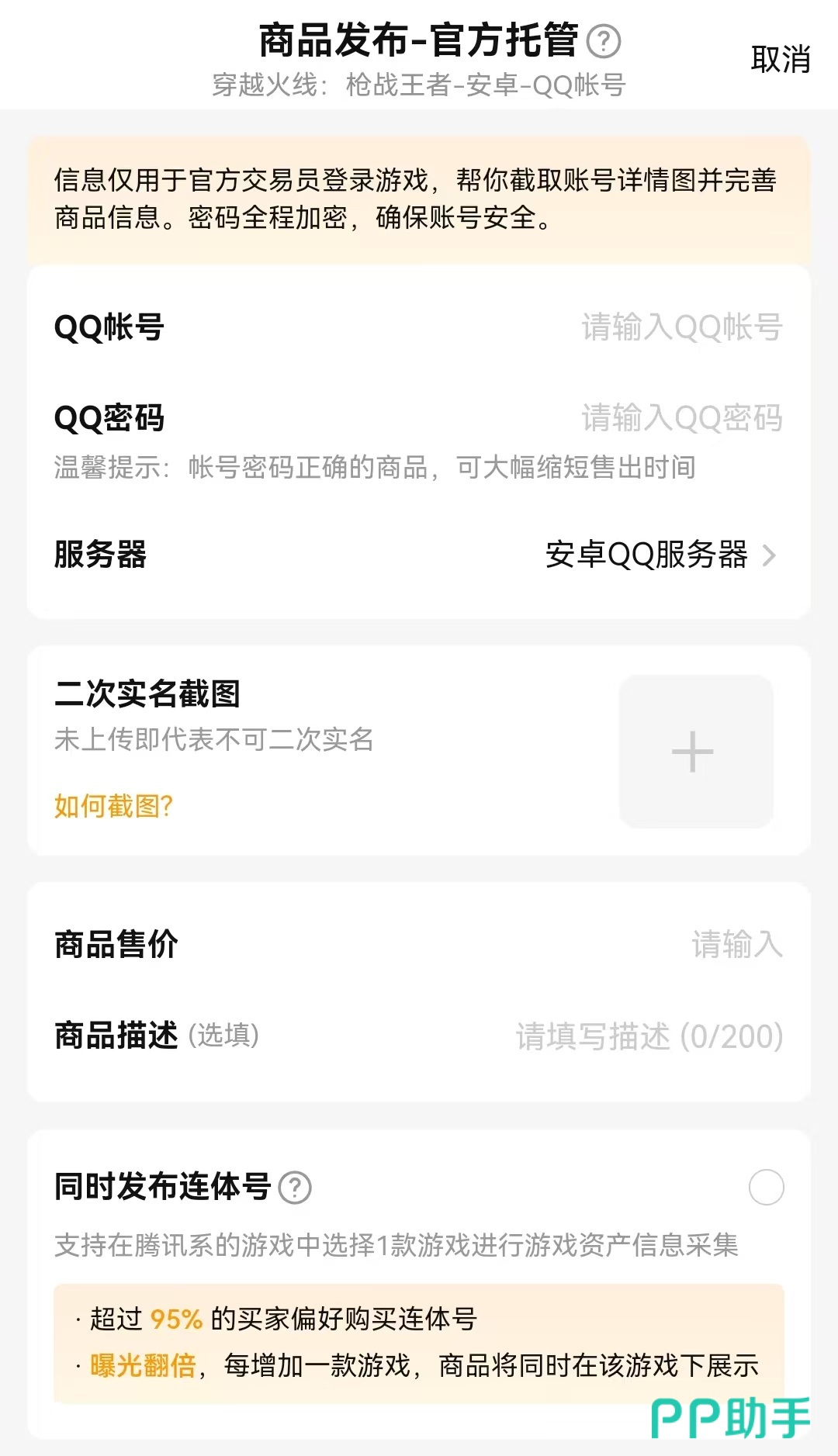Open help icon beside 商品发布-官方托管 title
Viewport: 838px width, 1456px height.
coord(603,42)
